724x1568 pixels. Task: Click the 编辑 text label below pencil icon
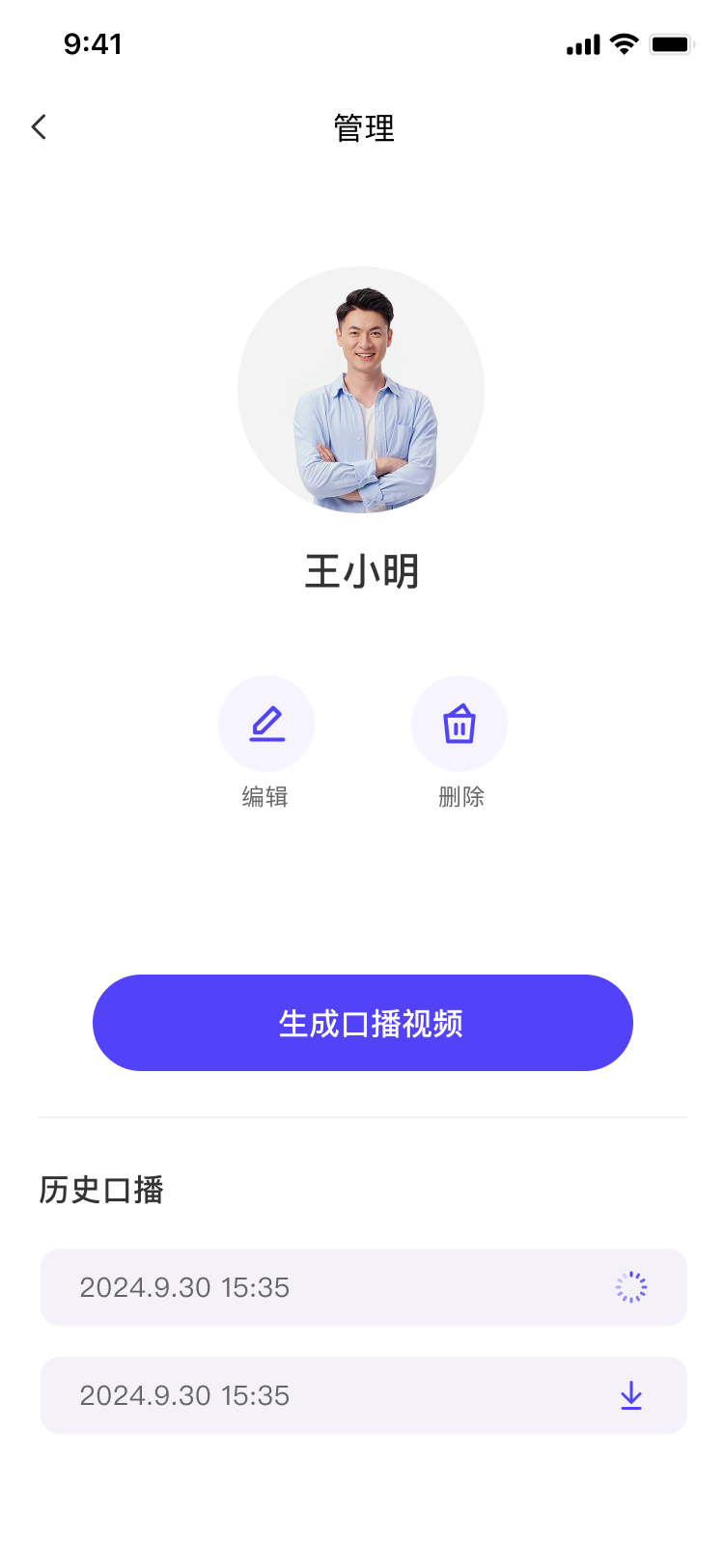point(267,797)
